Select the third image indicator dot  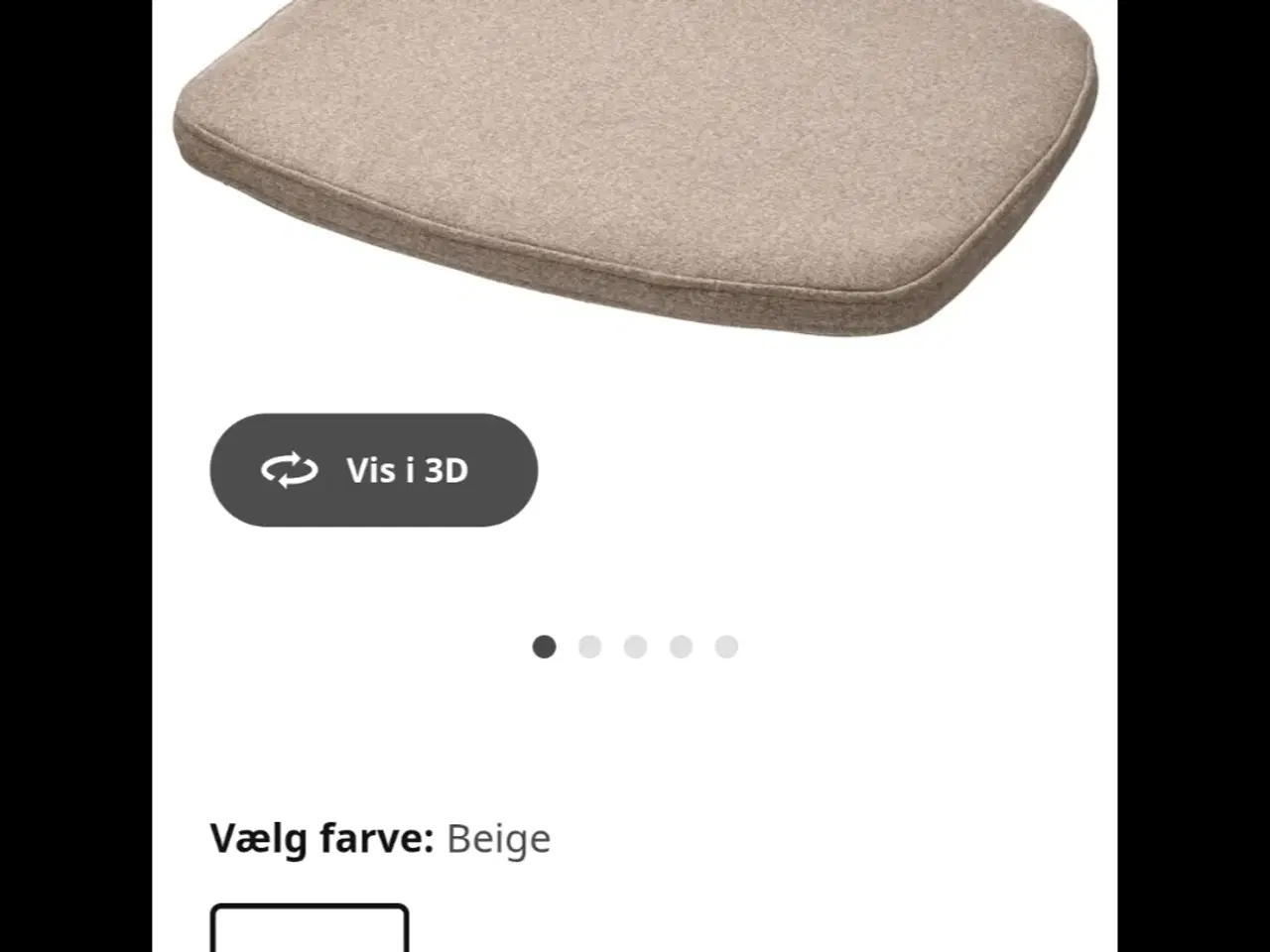[x=636, y=647]
